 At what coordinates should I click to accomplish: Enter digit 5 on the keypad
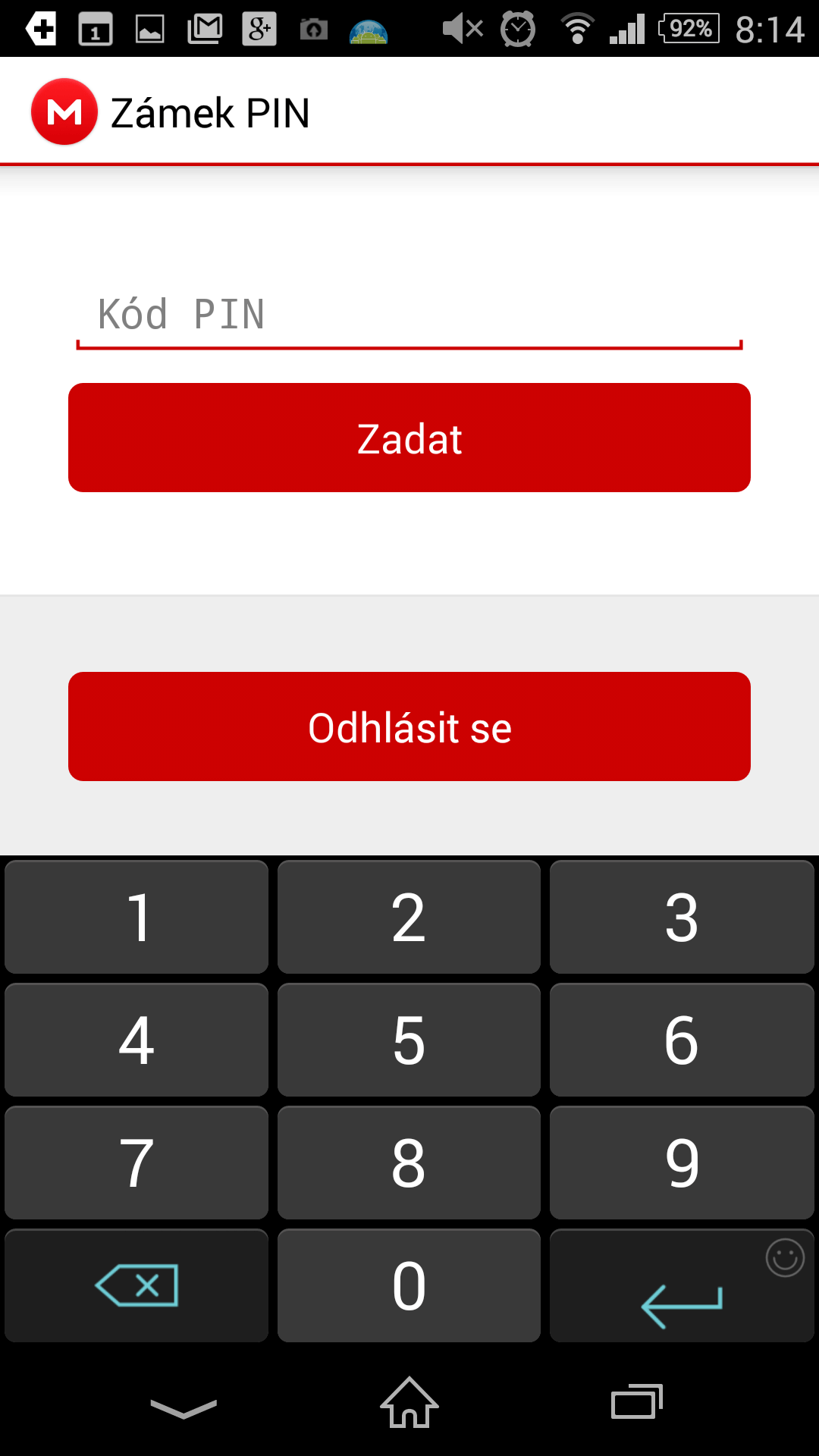point(409,1040)
